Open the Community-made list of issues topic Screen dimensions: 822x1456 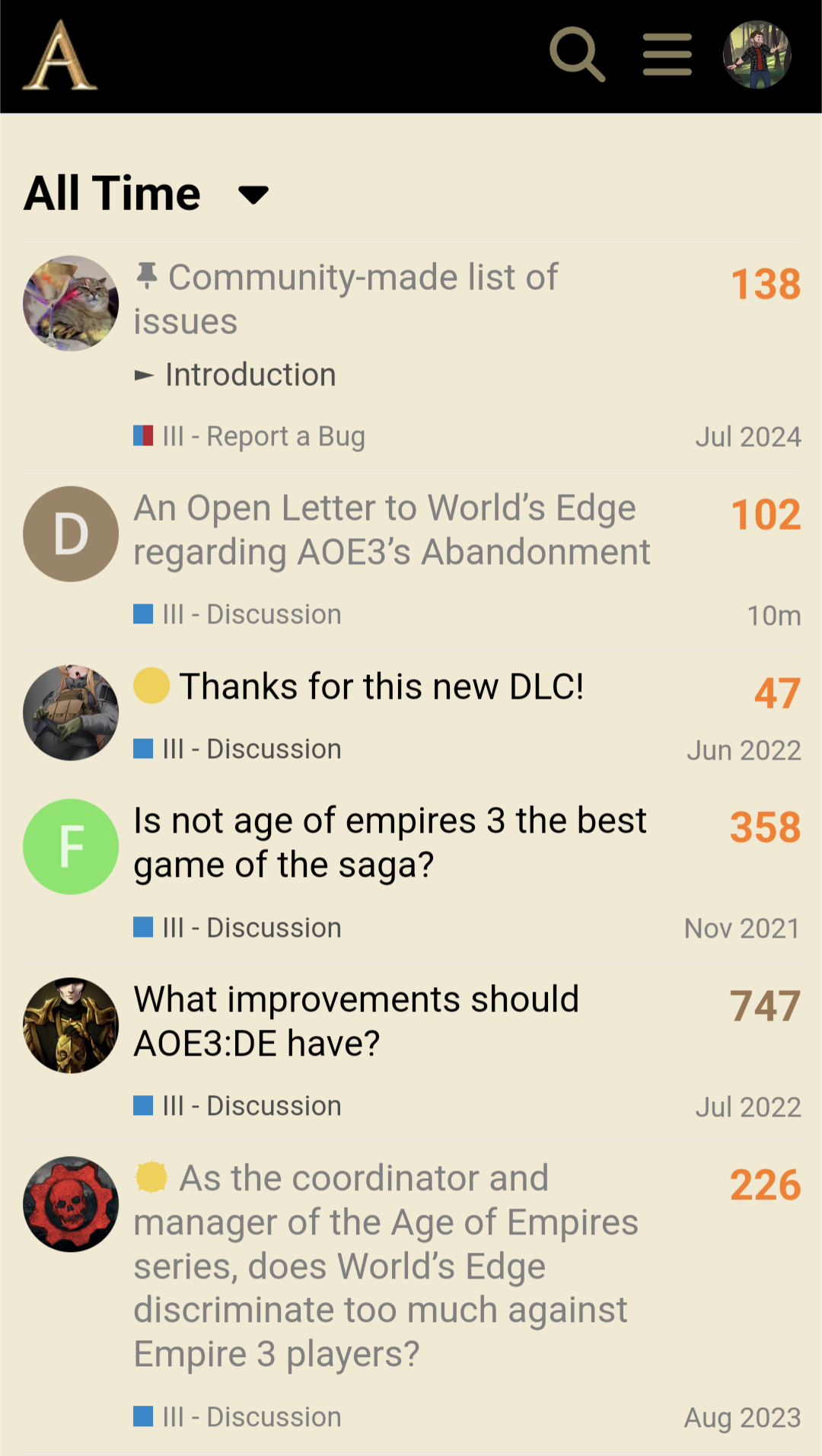[346, 299]
